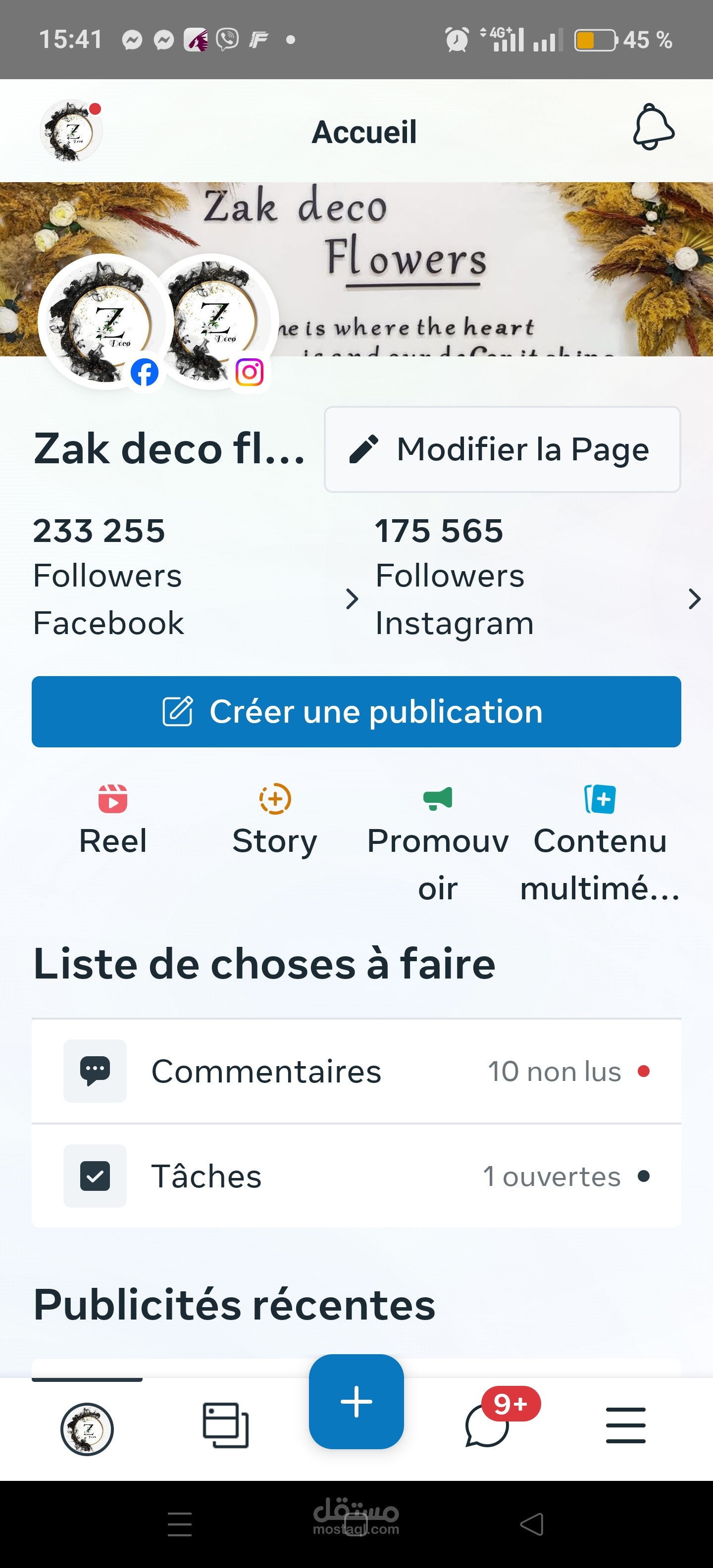Open the inbox tab with 9+ badge
The width and height of the screenshot is (713, 1568).
click(x=493, y=1421)
